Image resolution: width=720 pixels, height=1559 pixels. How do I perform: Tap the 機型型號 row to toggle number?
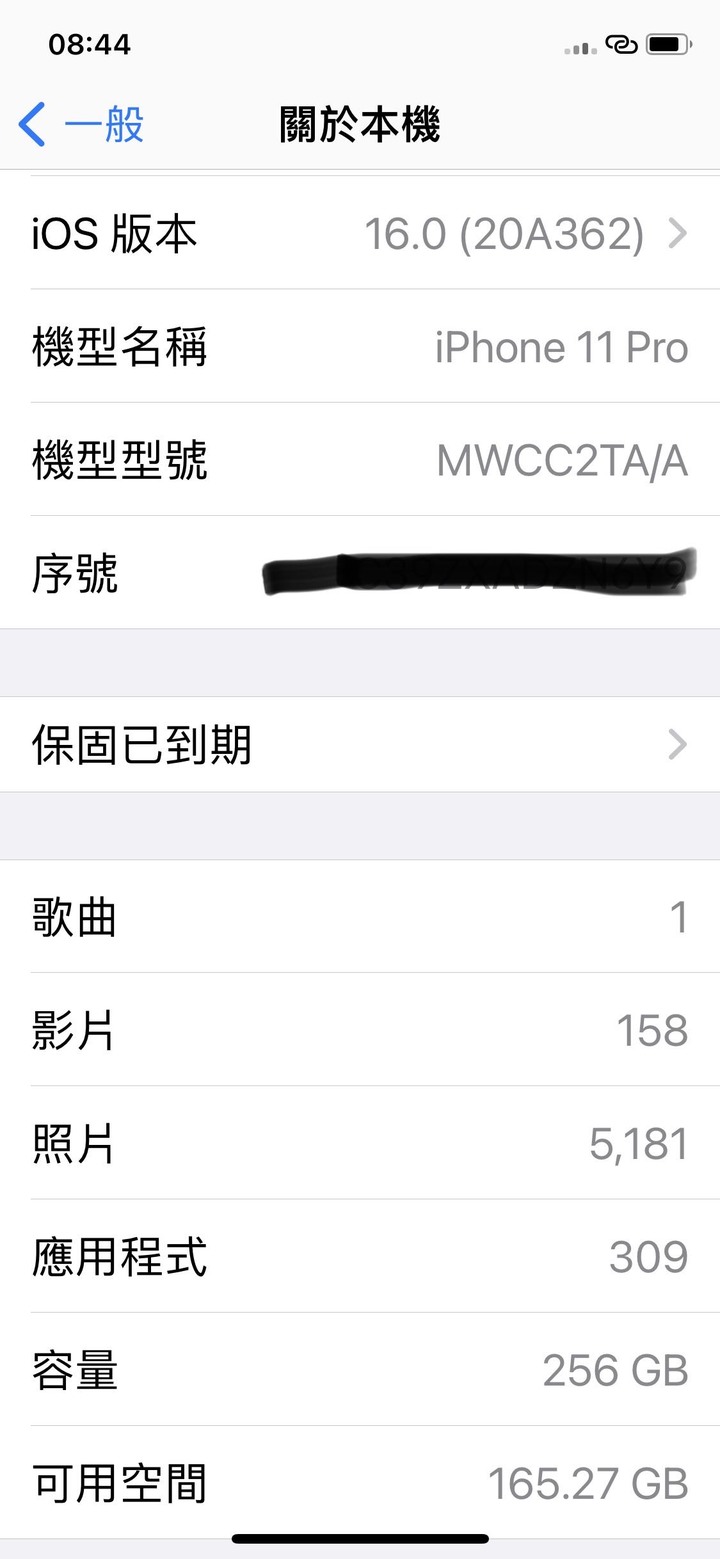point(360,461)
